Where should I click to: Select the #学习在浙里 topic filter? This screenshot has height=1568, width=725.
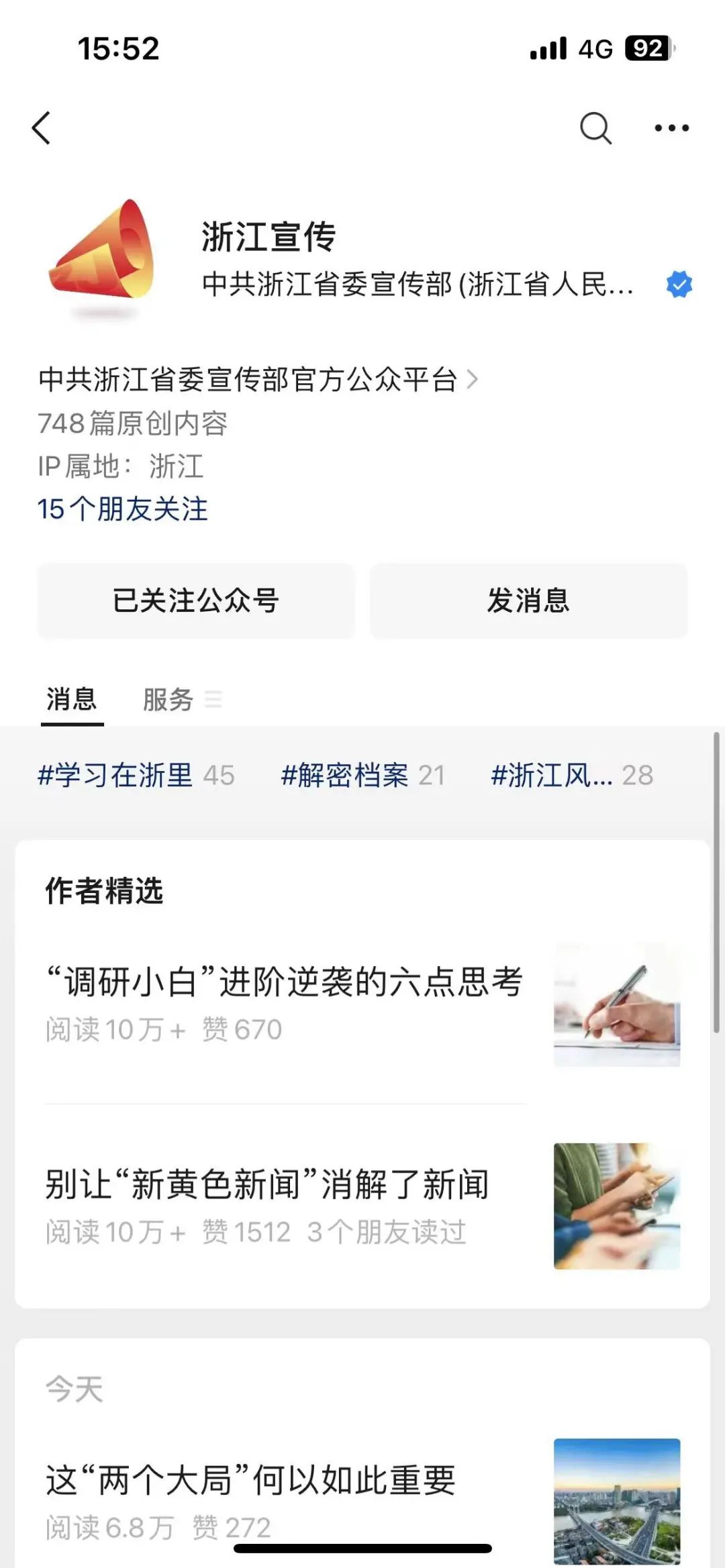138,776
